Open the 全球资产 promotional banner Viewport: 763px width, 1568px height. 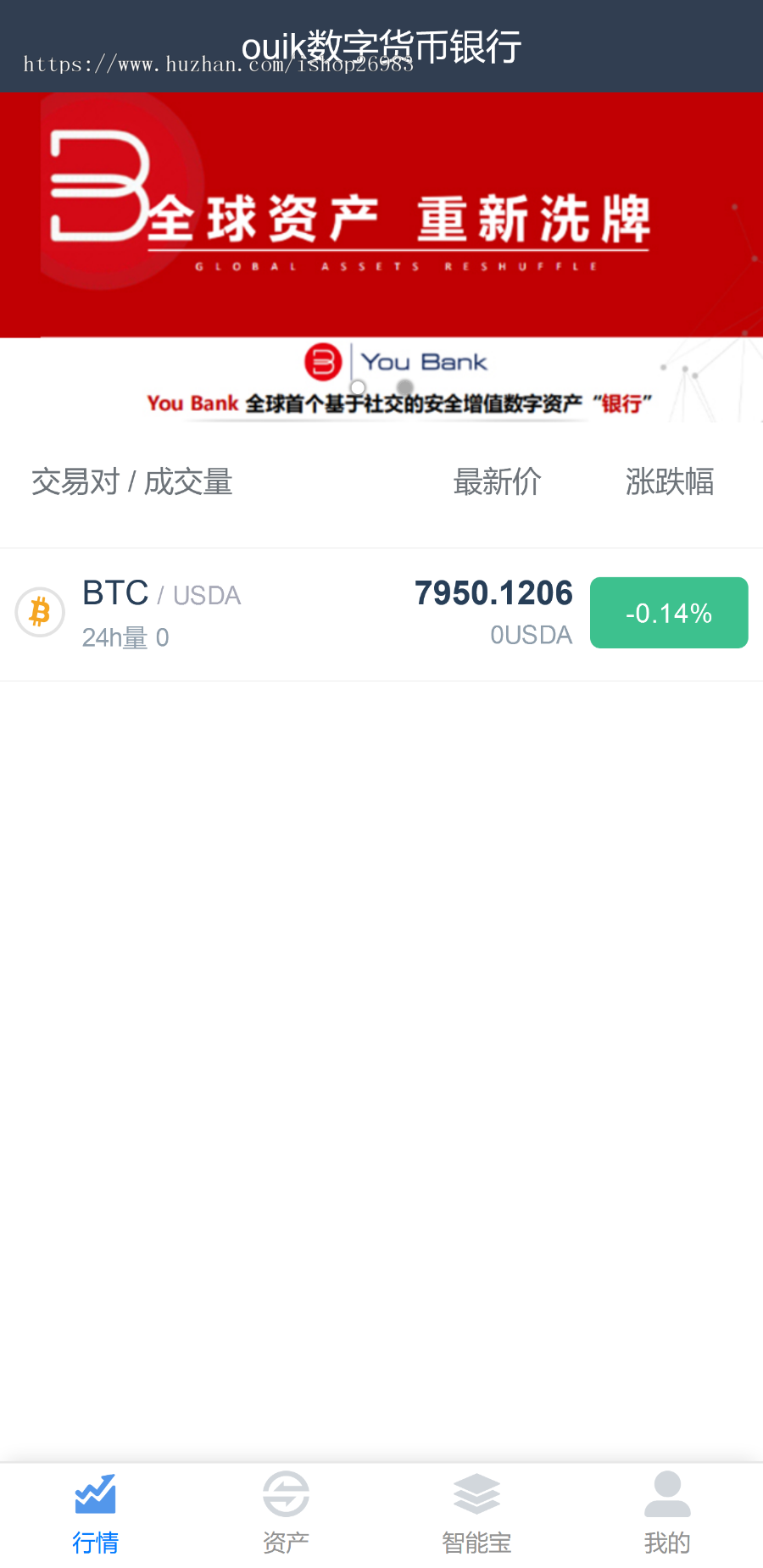click(x=381, y=212)
